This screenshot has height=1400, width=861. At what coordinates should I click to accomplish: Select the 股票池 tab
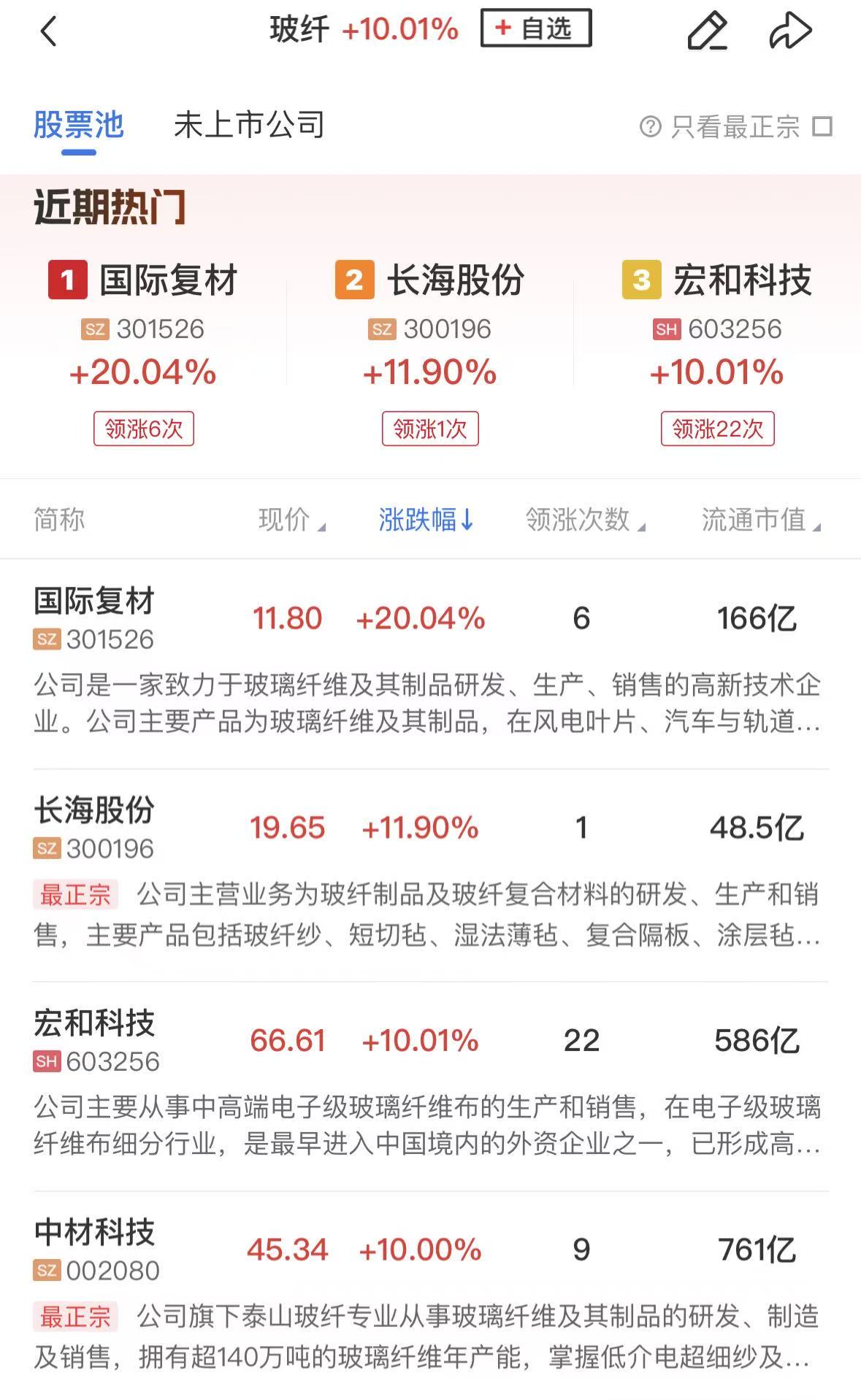click(x=79, y=125)
